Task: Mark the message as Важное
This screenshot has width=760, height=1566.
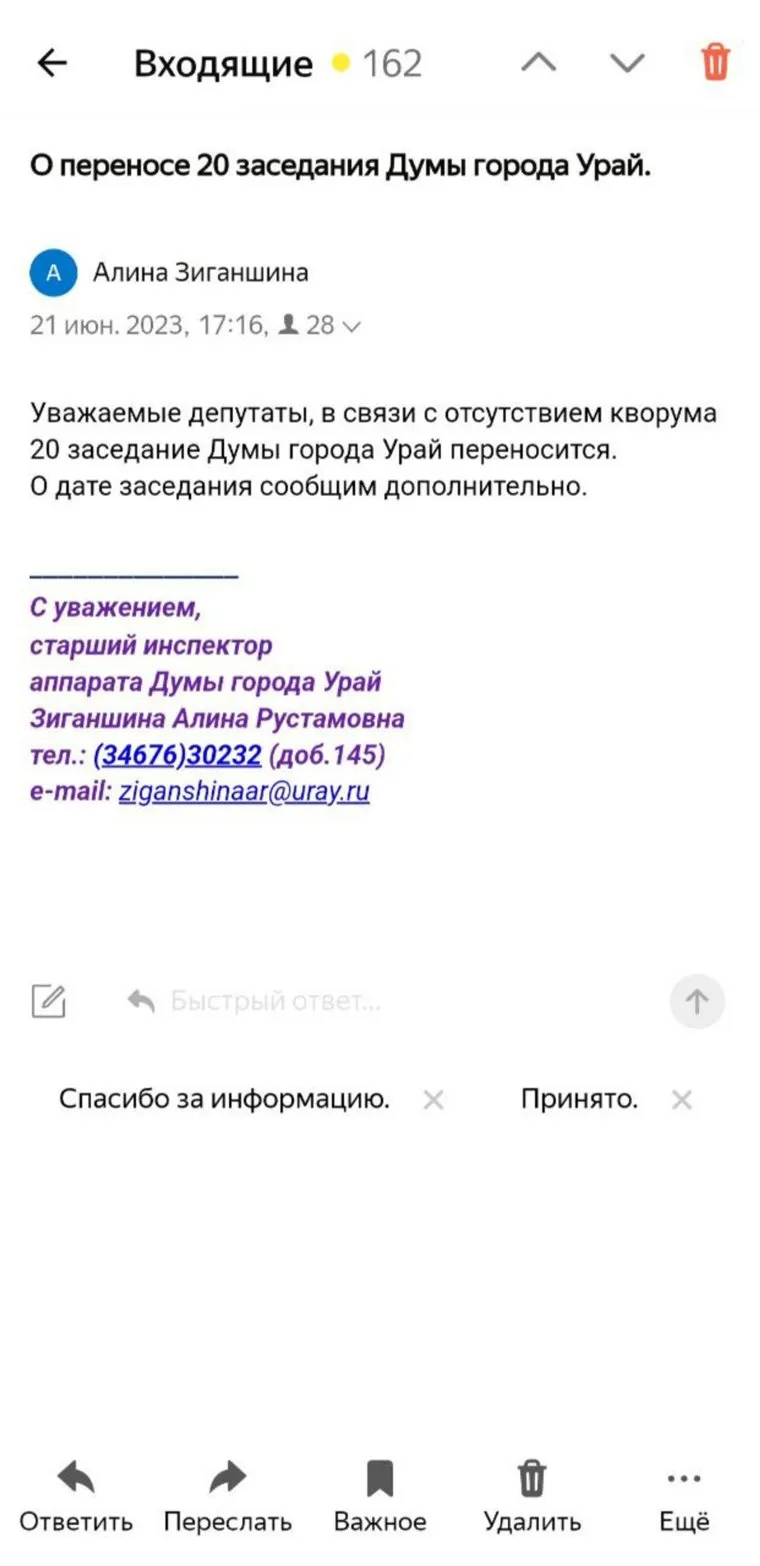Action: pyautogui.click(x=380, y=1496)
